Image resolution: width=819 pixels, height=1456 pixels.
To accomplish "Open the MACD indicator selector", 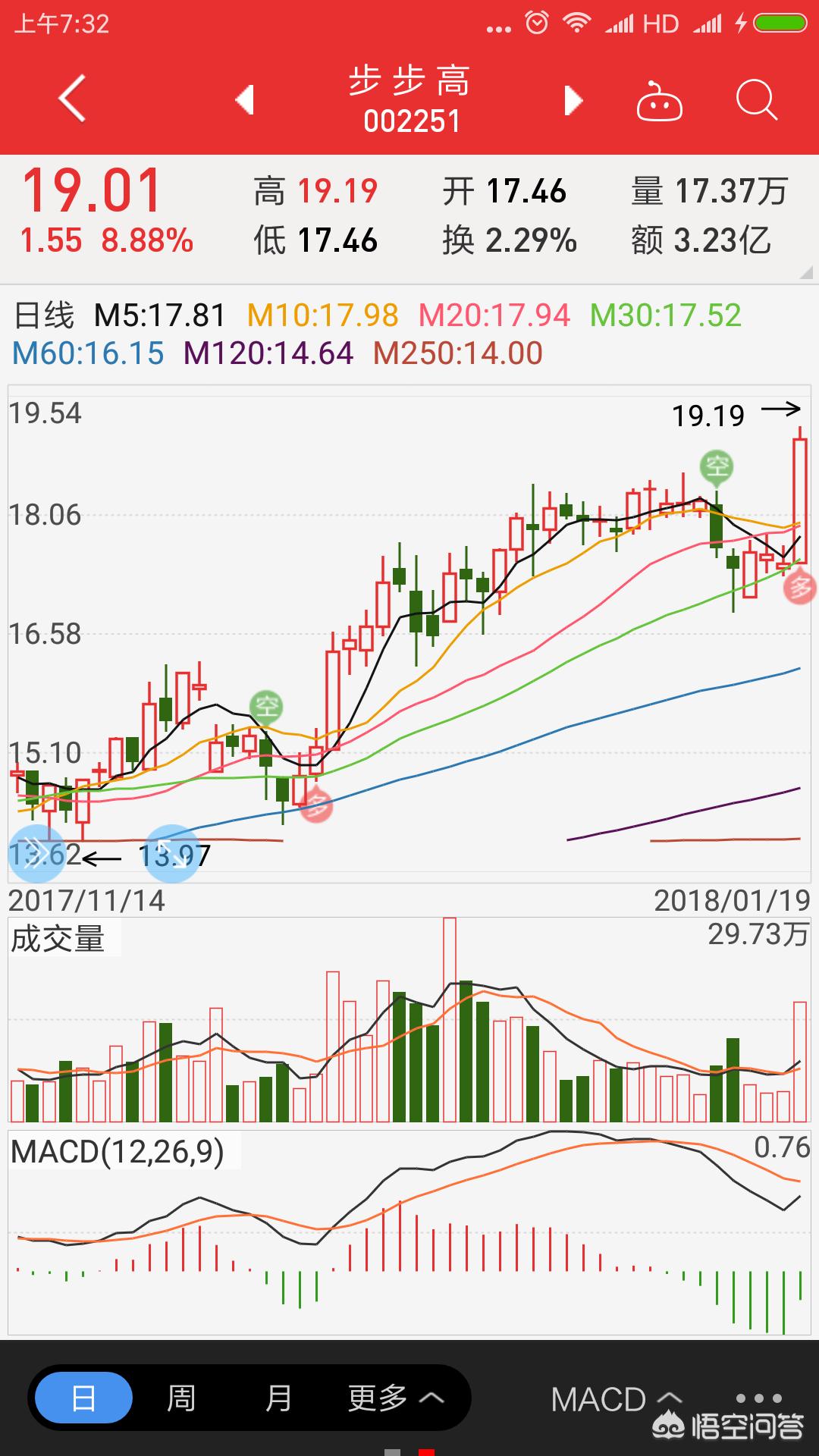I will pyautogui.click(x=617, y=1399).
